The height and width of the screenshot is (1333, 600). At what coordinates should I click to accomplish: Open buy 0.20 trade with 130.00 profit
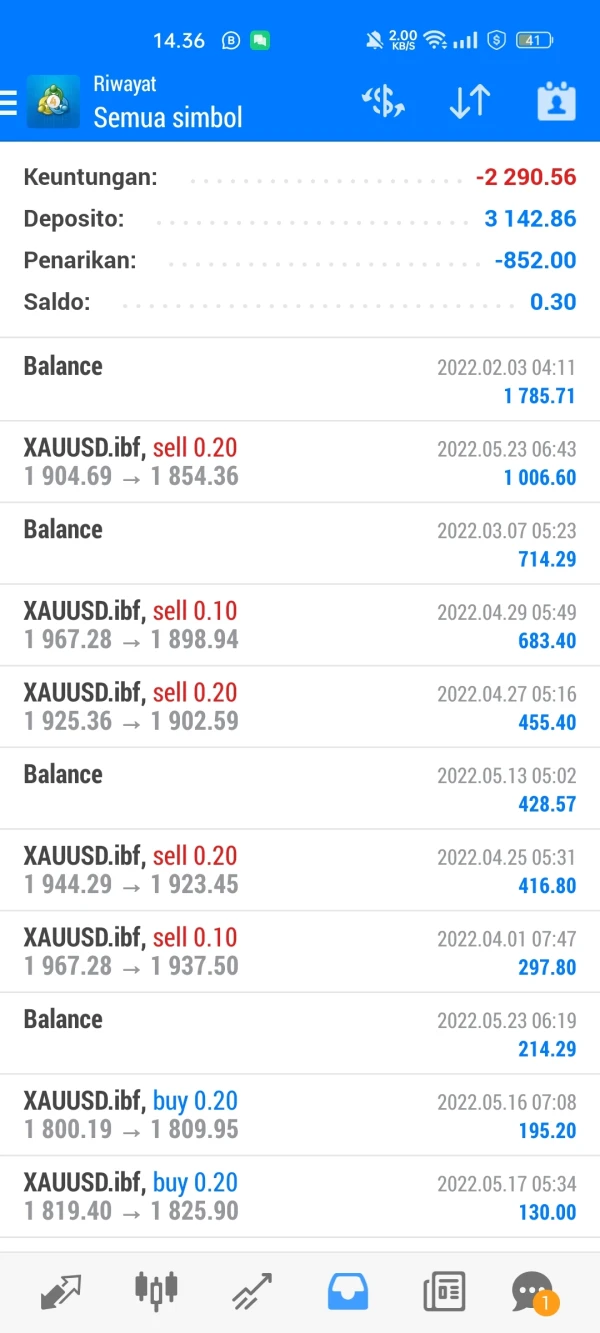coord(300,1197)
